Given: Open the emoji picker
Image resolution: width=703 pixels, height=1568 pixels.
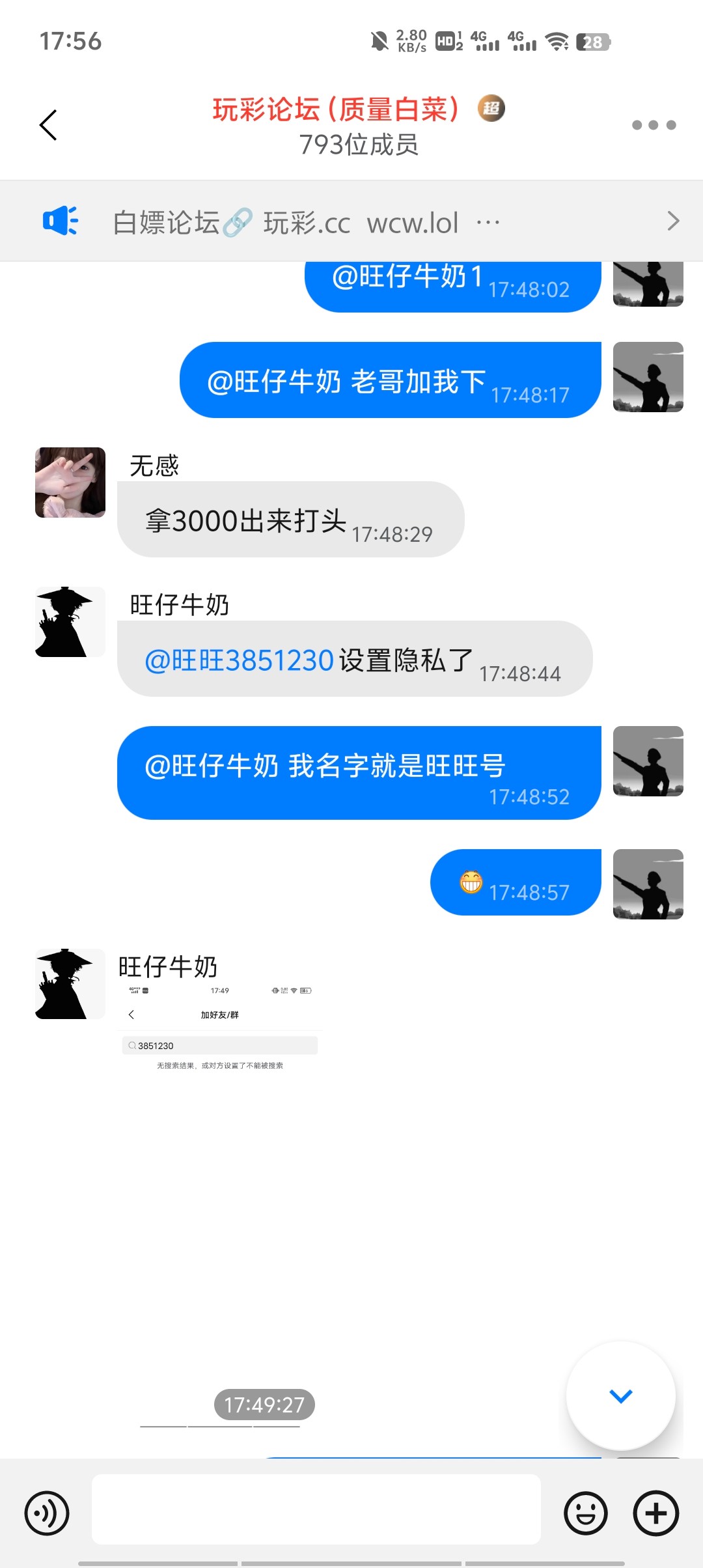Looking at the screenshot, I should 585,1513.
